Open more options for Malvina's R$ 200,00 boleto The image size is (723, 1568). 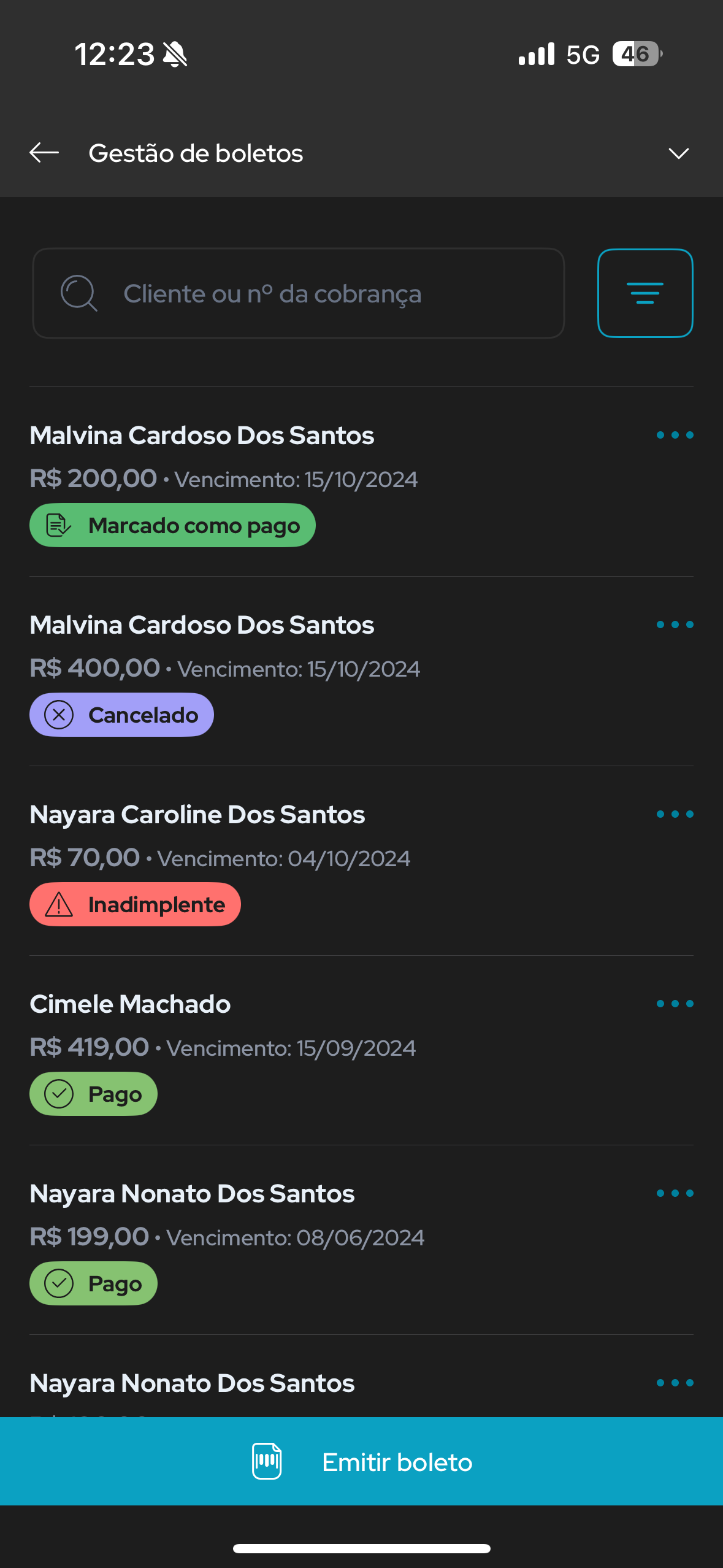click(675, 436)
